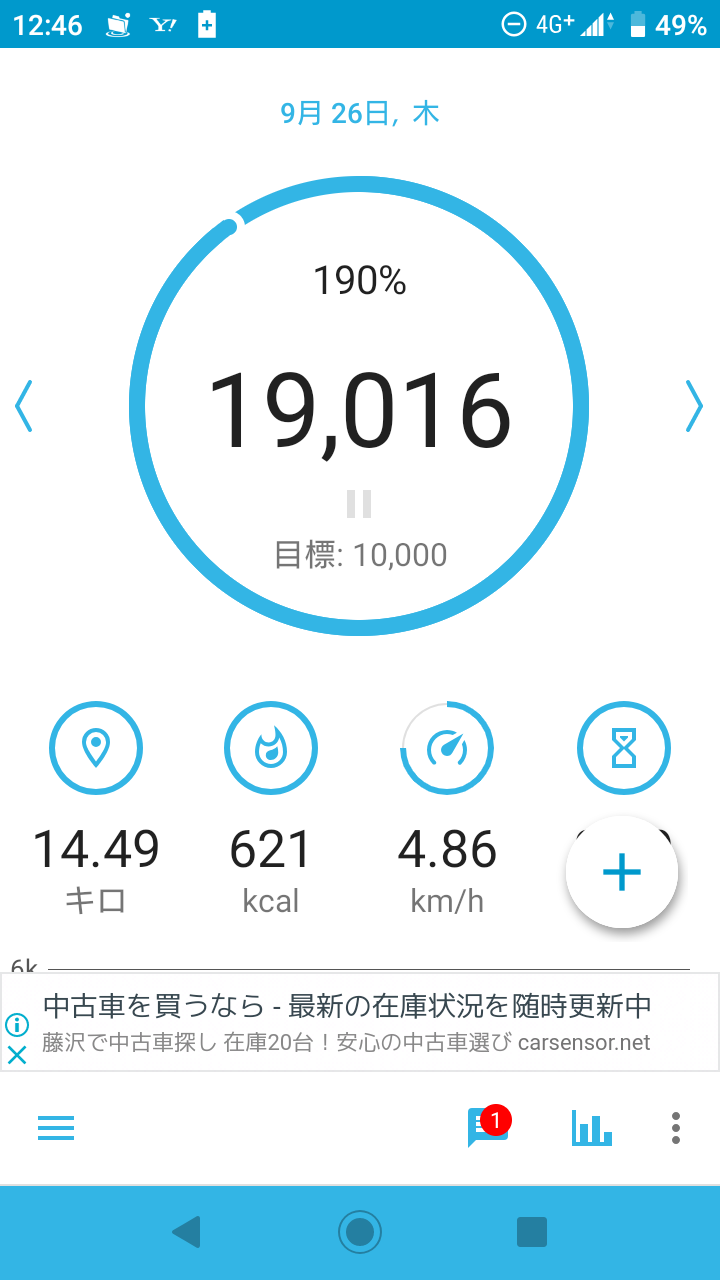The width and height of the screenshot is (720, 1280).
Task: Go to the previous day
Action: (x=23, y=406)
